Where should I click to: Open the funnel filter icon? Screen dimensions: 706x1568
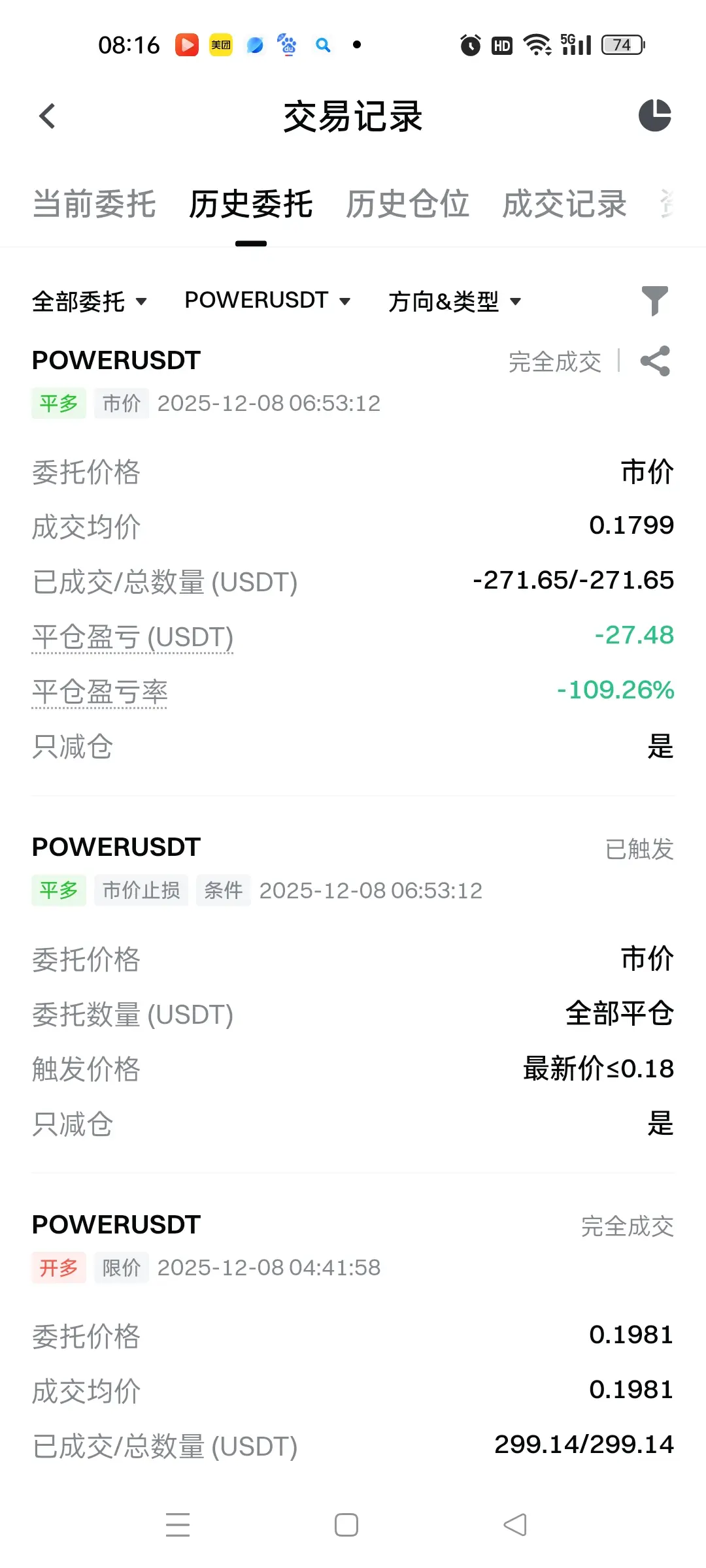click(x=654, y=301)
